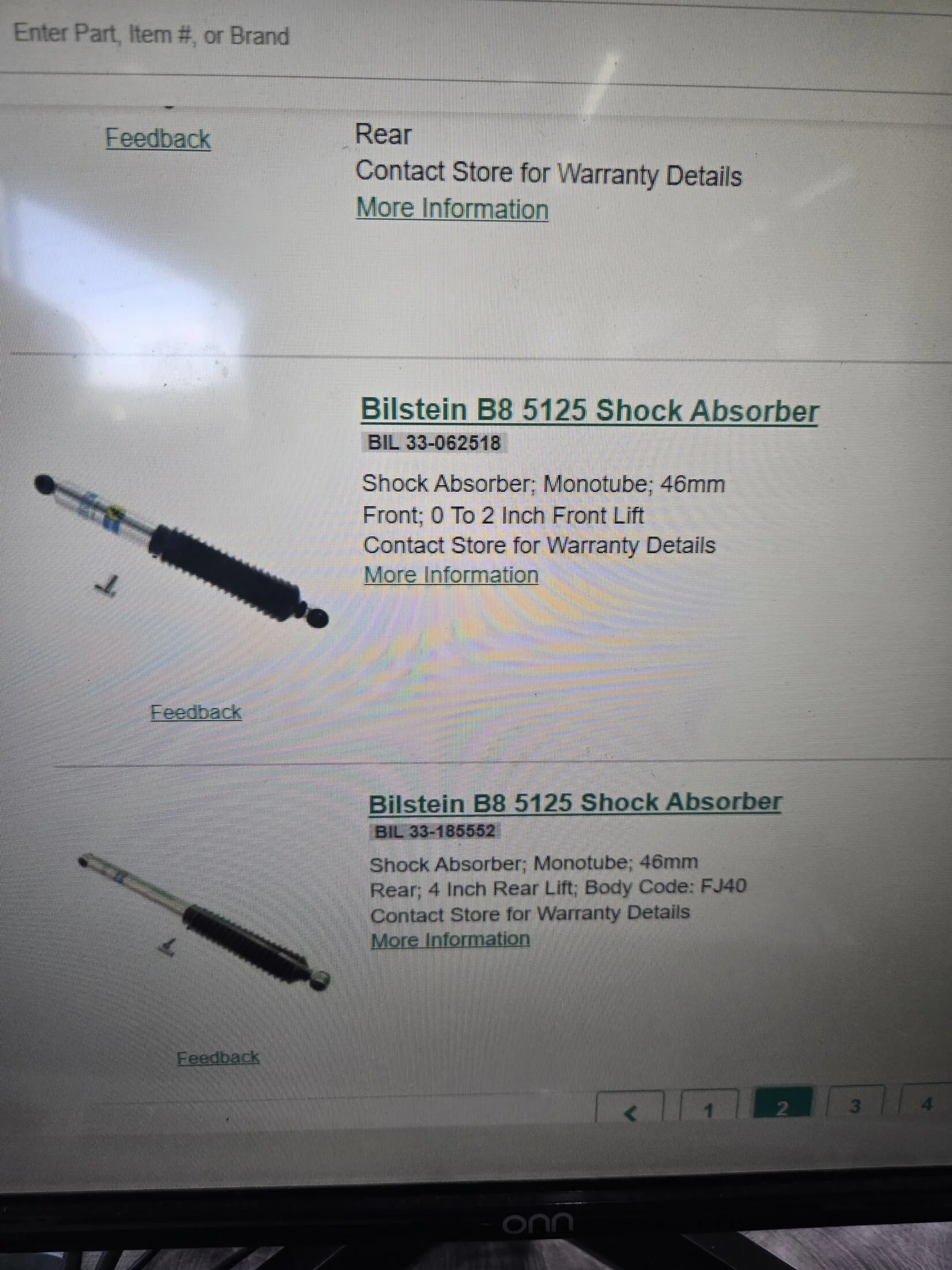
Task: Go to results page 3
Action: [855, 1105]
